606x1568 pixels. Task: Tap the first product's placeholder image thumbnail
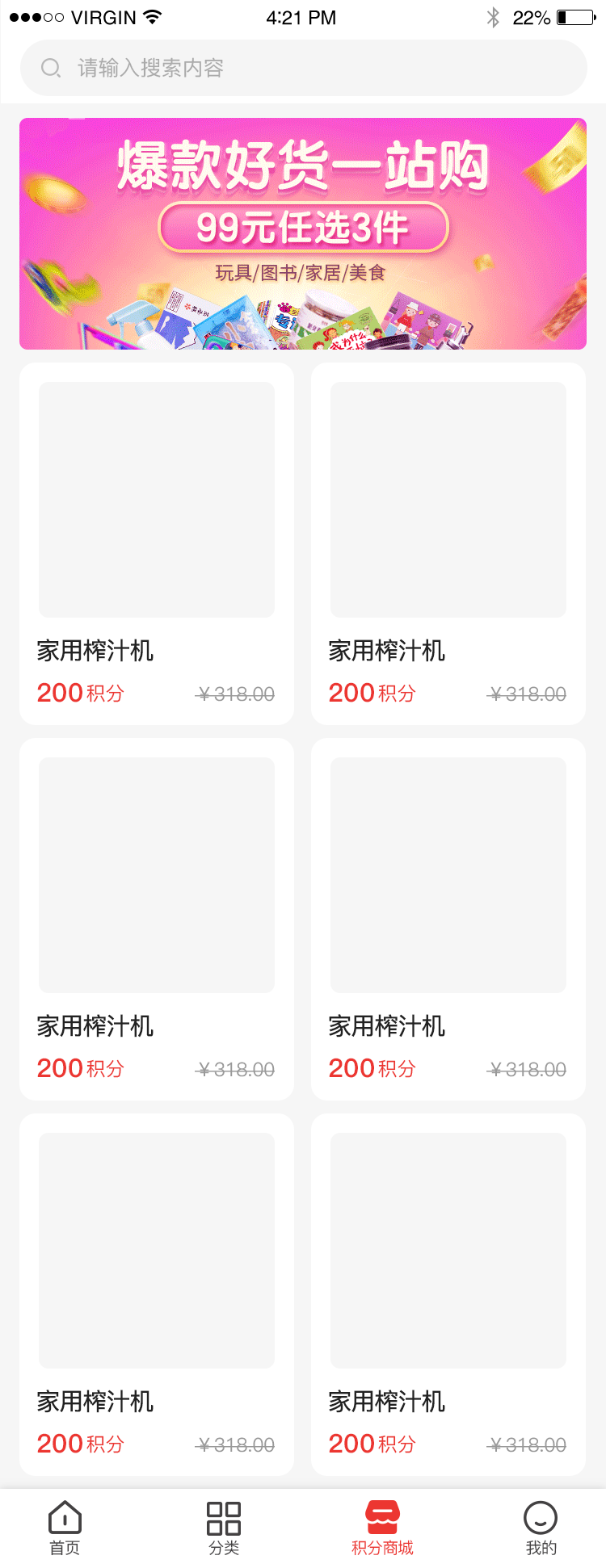pos(156,499)
